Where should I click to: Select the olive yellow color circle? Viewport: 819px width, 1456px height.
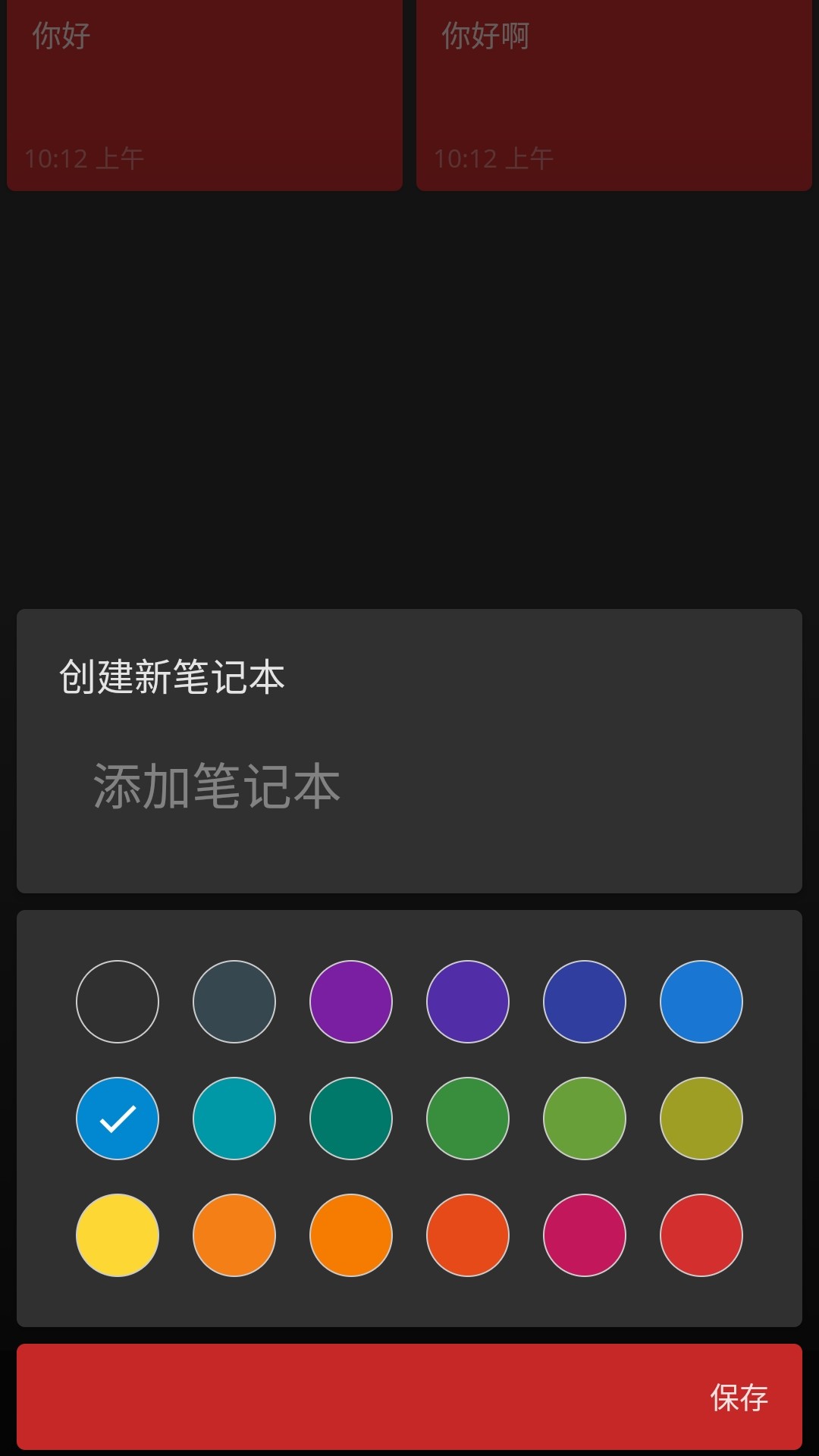(x=701, y=1119)
